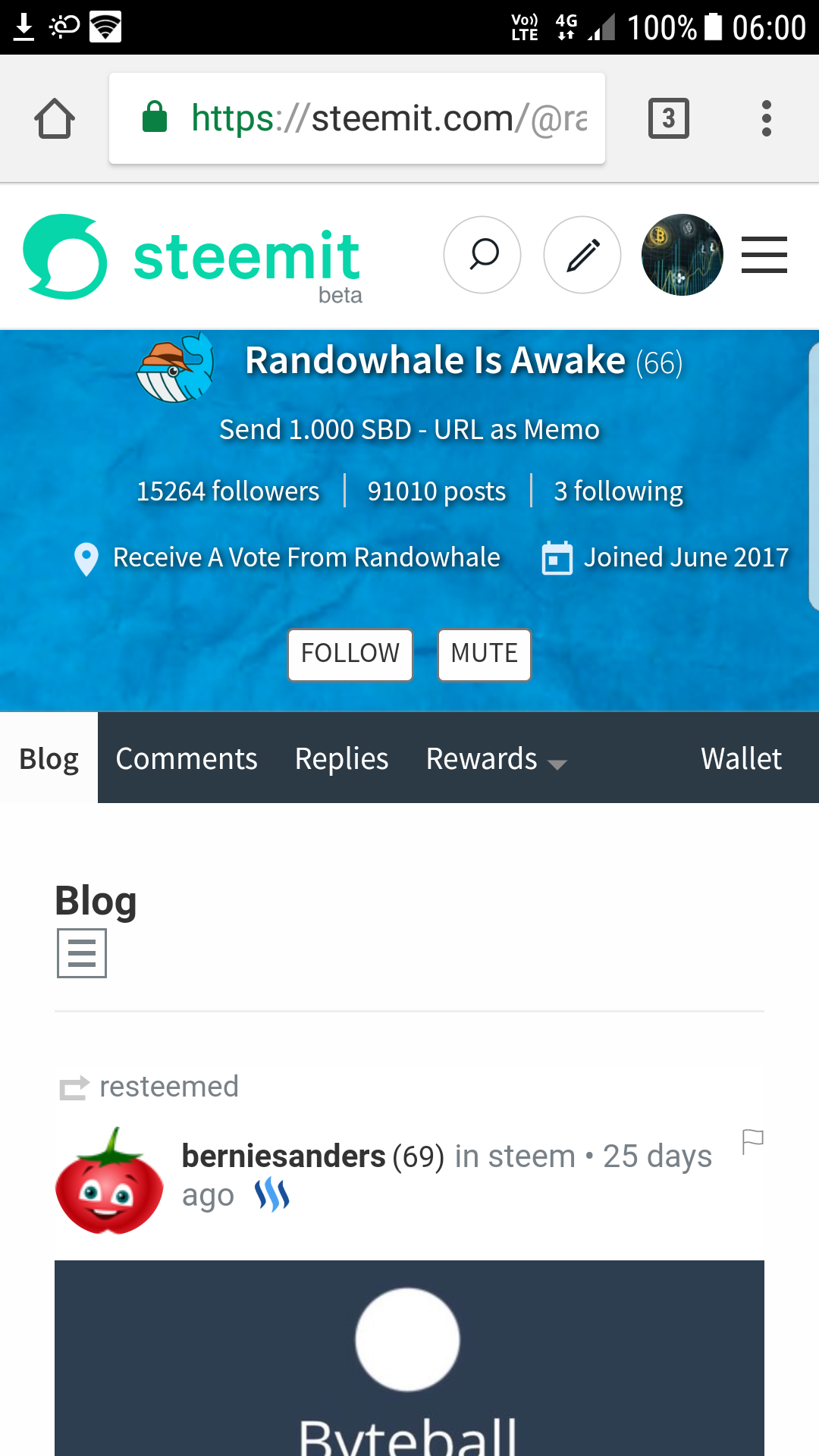Open your profile avatar menu

[x=682, y=255]
